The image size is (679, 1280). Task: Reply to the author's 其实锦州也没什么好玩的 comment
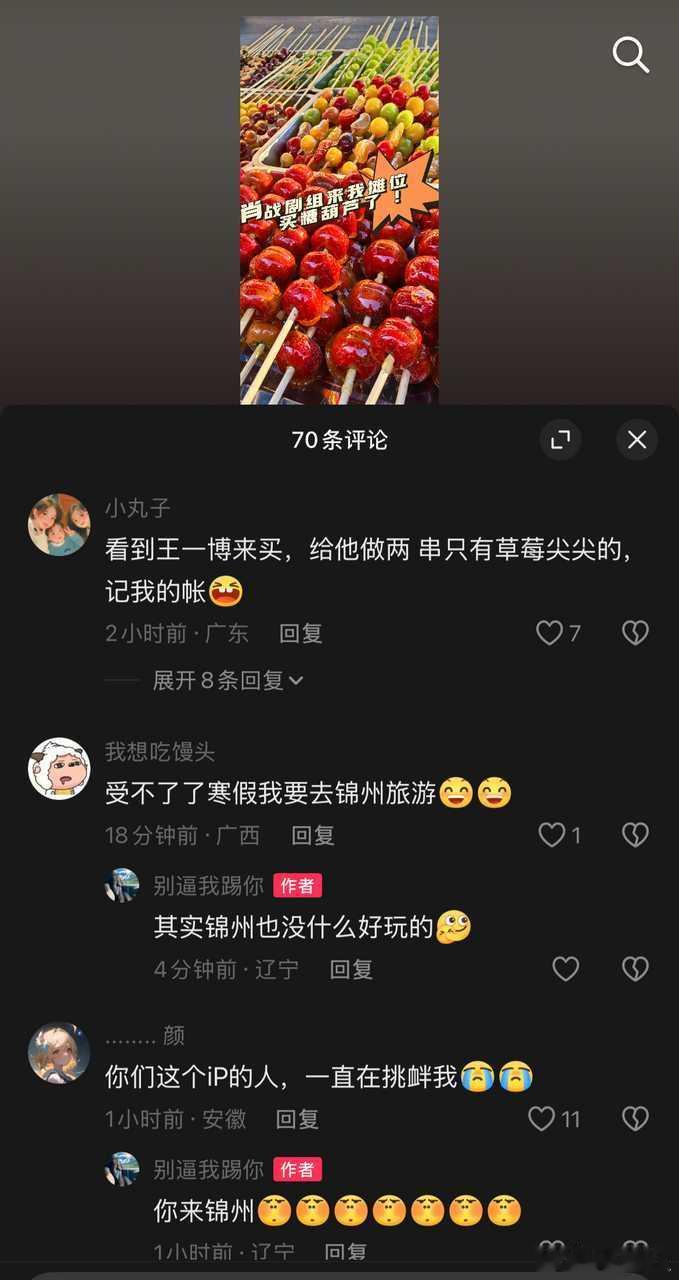351,969
